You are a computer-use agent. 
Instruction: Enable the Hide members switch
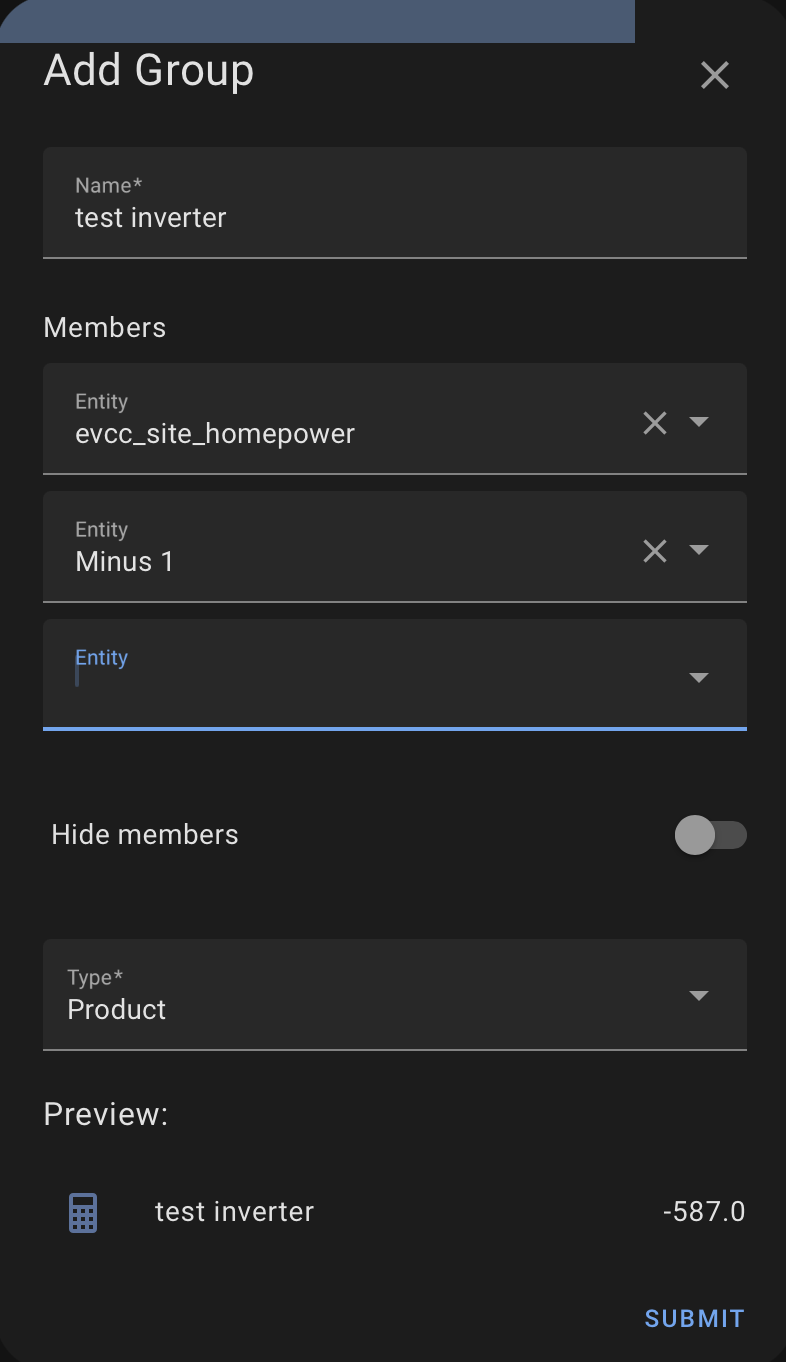tap(710, 835)
